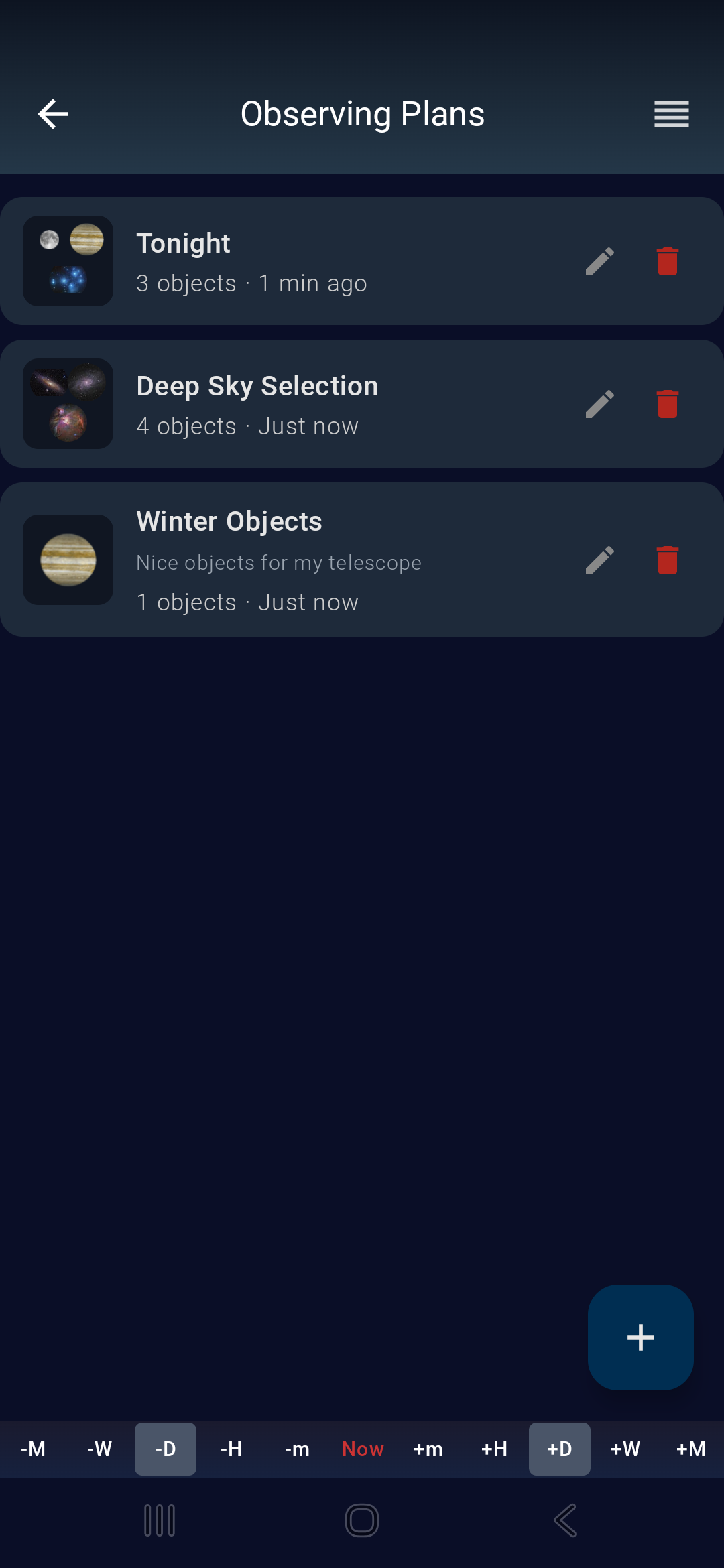Viewport: 724px width, 1568px height.
Task: Delete the Winter Objects plan
Action: [668, 560]
